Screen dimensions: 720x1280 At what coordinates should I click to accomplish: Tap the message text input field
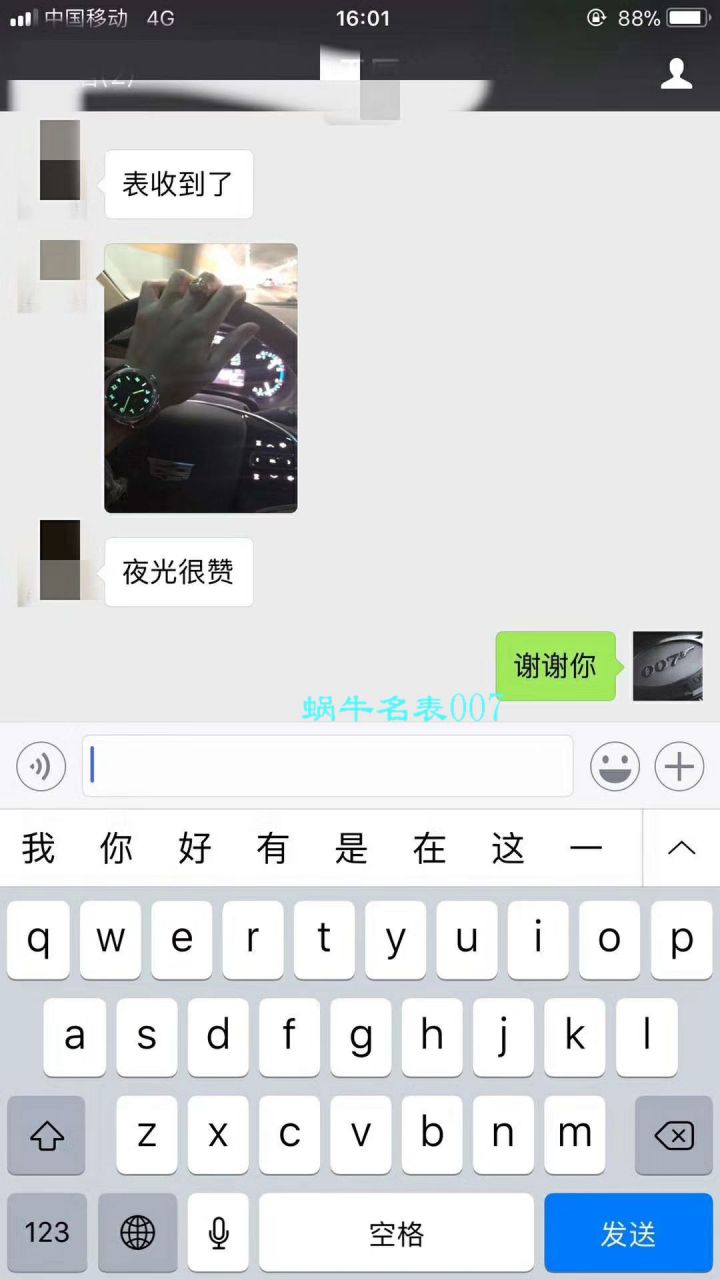[x=327, y=766]
